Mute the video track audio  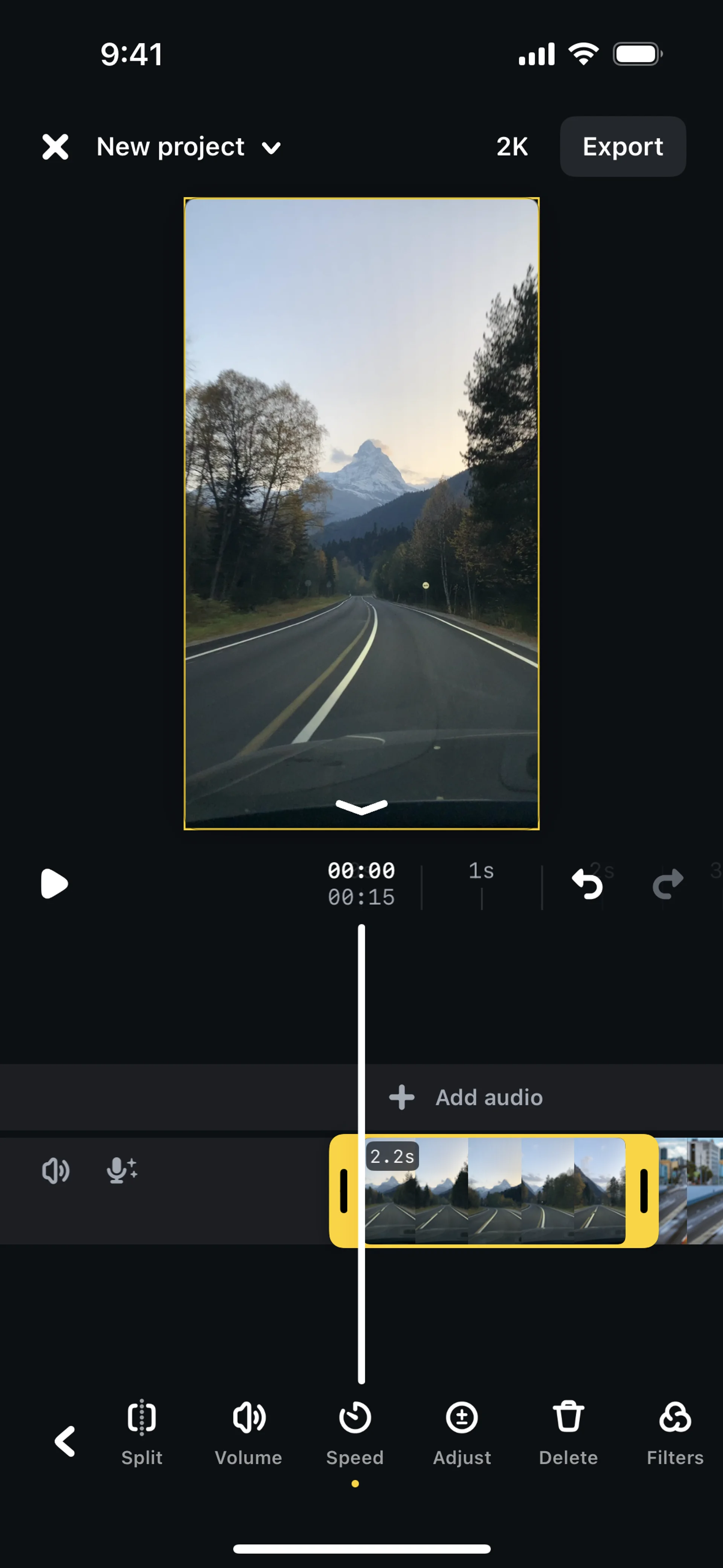coord(55,1171)
